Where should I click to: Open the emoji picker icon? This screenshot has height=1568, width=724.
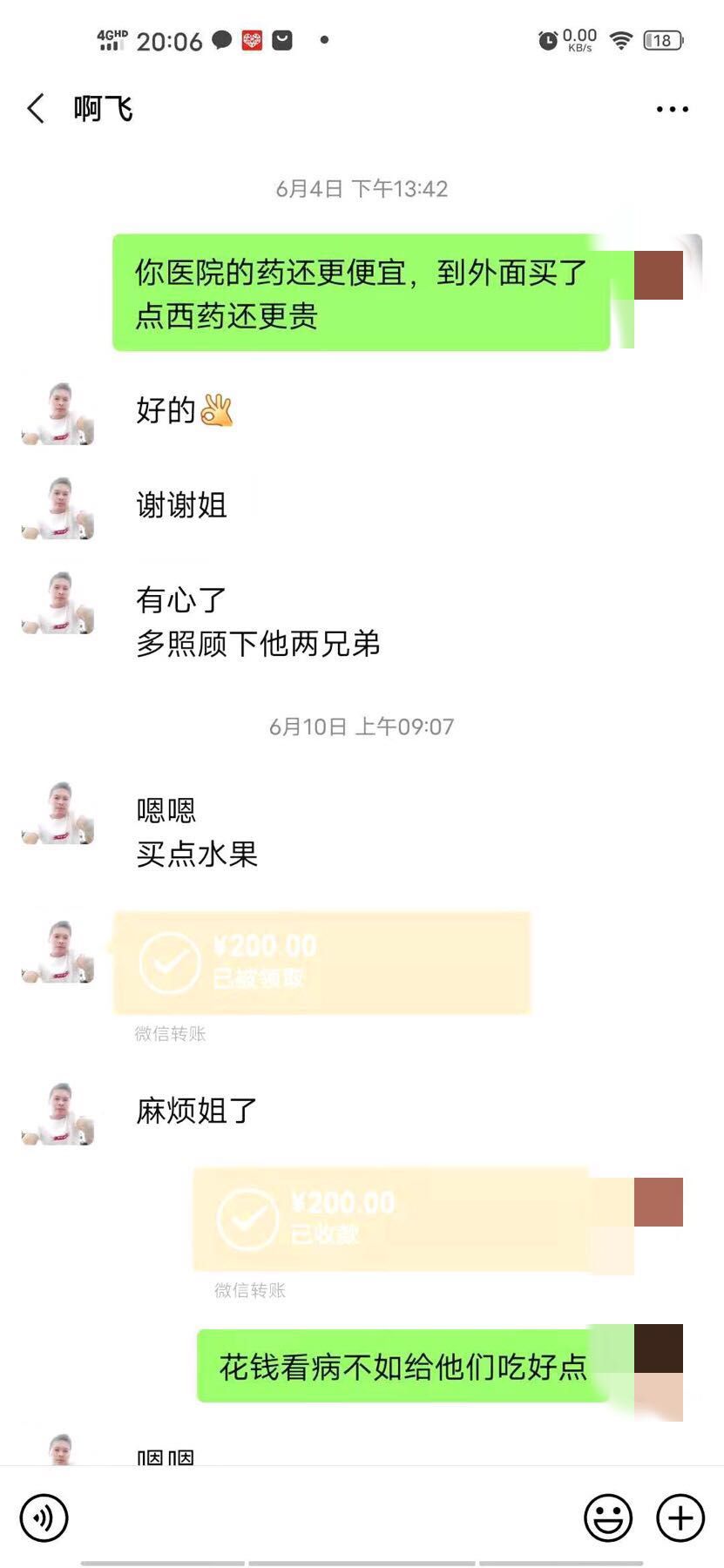pyautogui.click(x=608, y=1517)
